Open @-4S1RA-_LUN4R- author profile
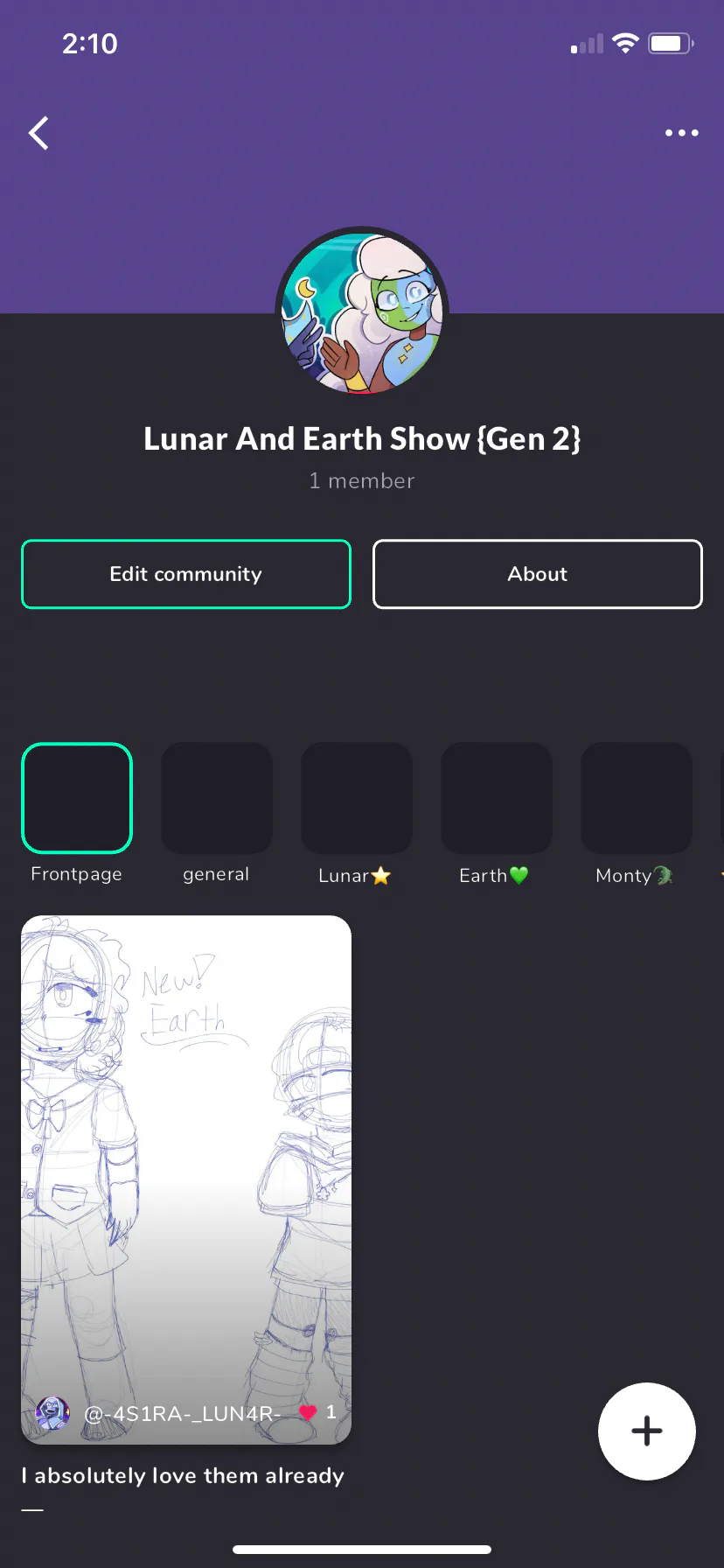This screenshot has width=724, height=1568. [182, 1413]
